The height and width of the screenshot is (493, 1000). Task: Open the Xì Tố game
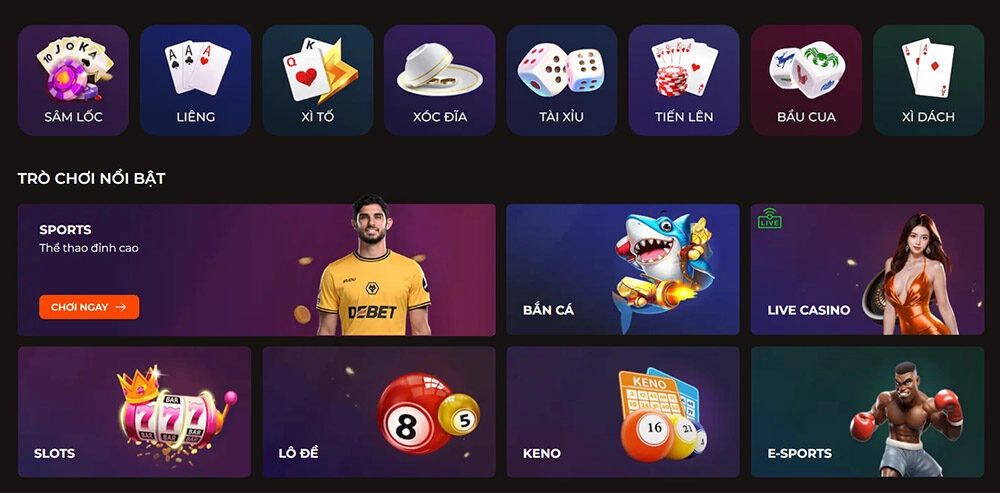pyautogui.click(x=317, y=80)
